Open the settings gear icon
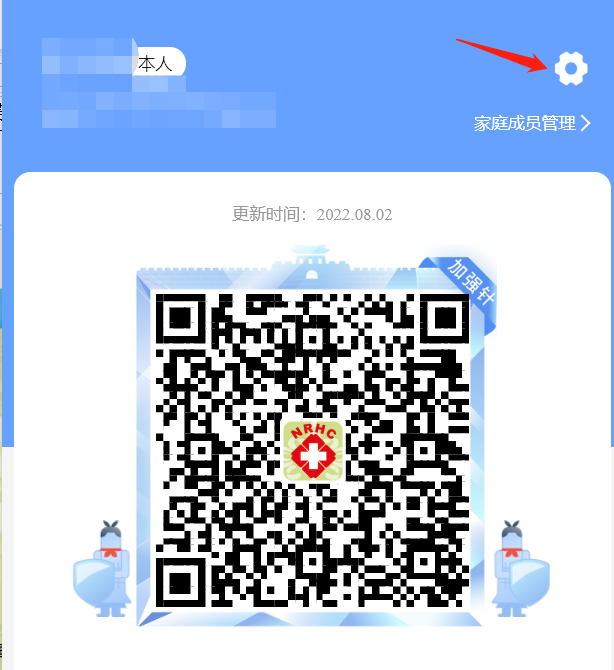The height and width of the screenshot is (670, 614). (x=570, y=68)
